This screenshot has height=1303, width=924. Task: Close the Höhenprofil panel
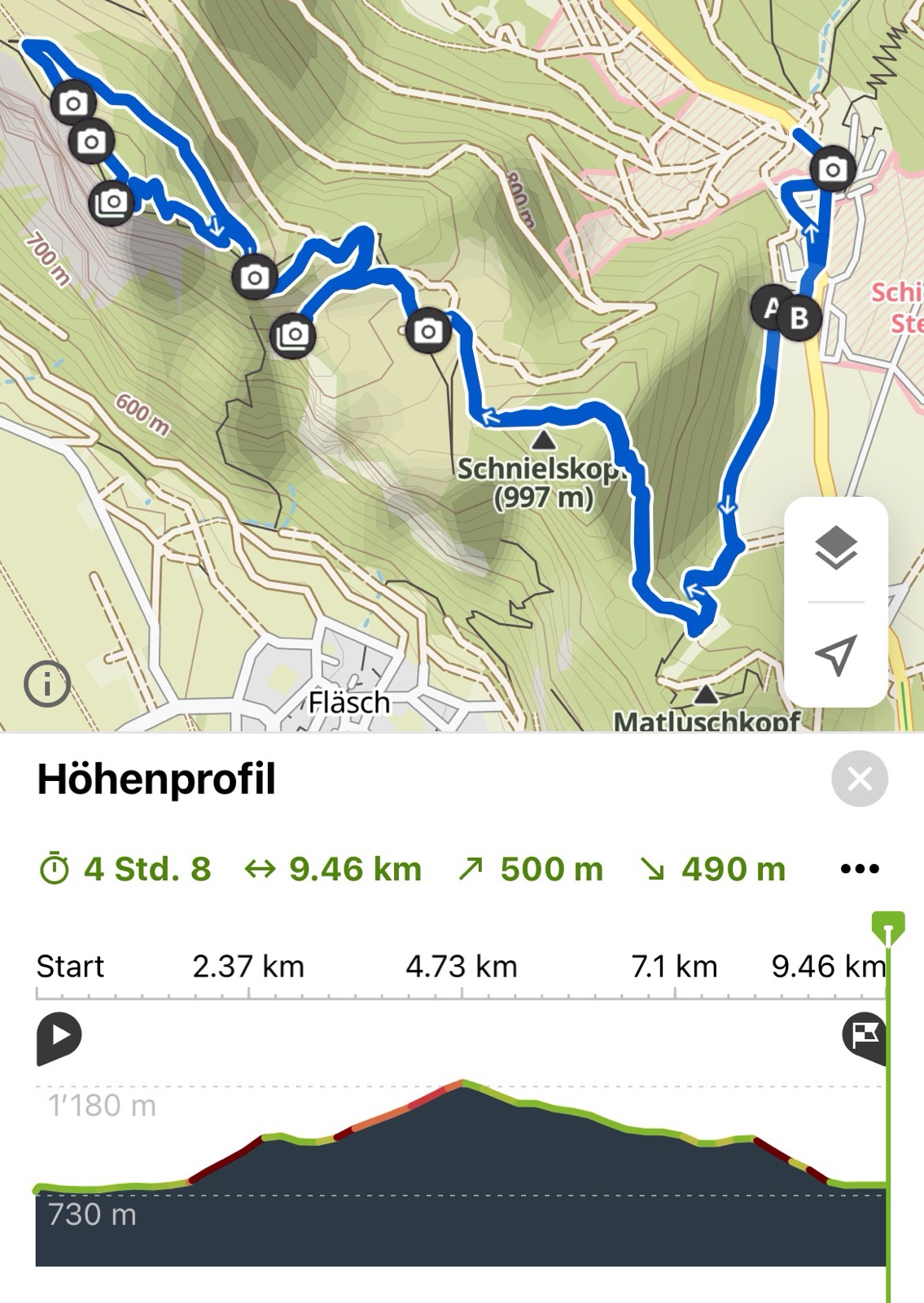pos(859,779)
